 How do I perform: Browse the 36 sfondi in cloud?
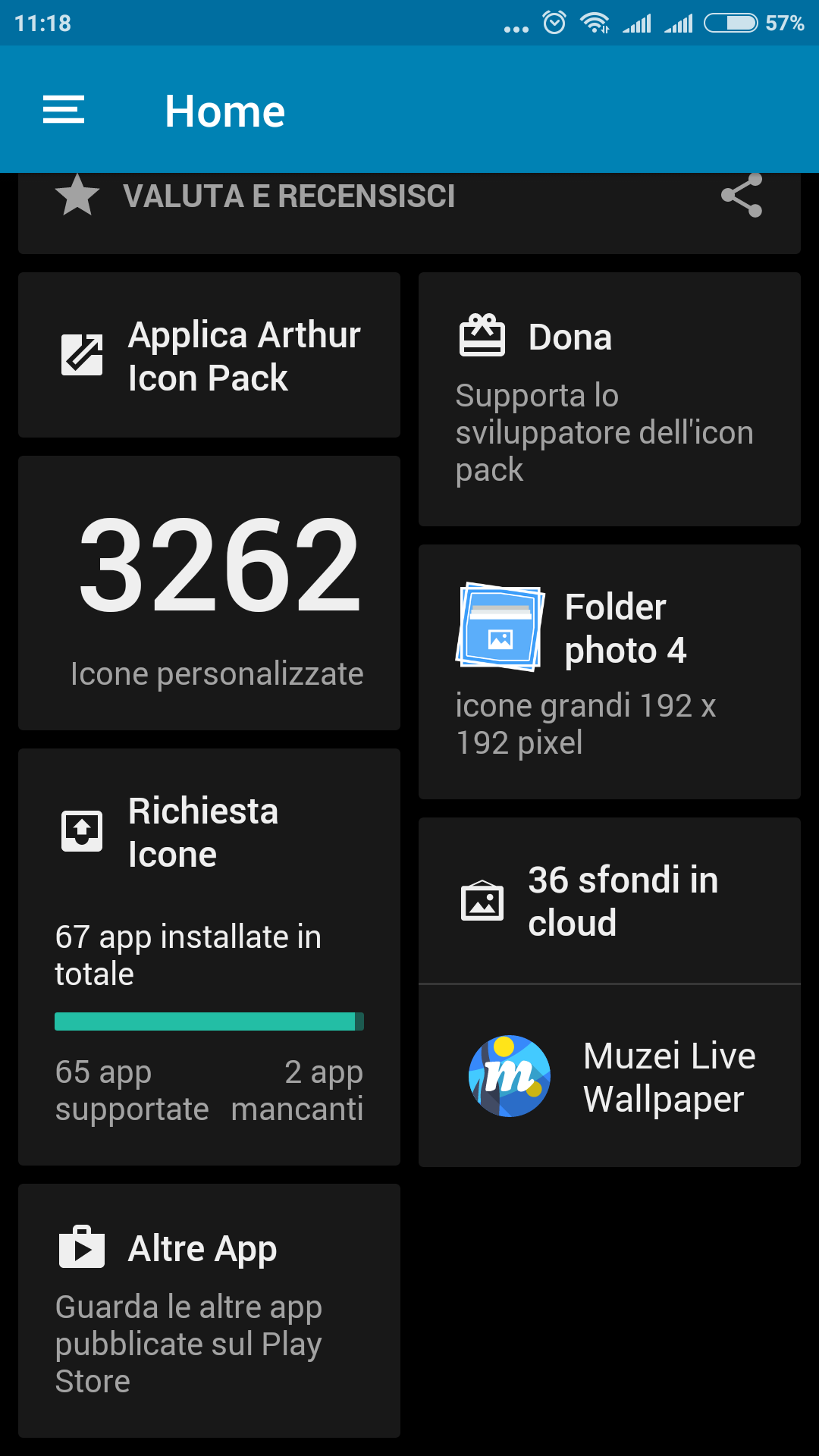tap(609, 901)
